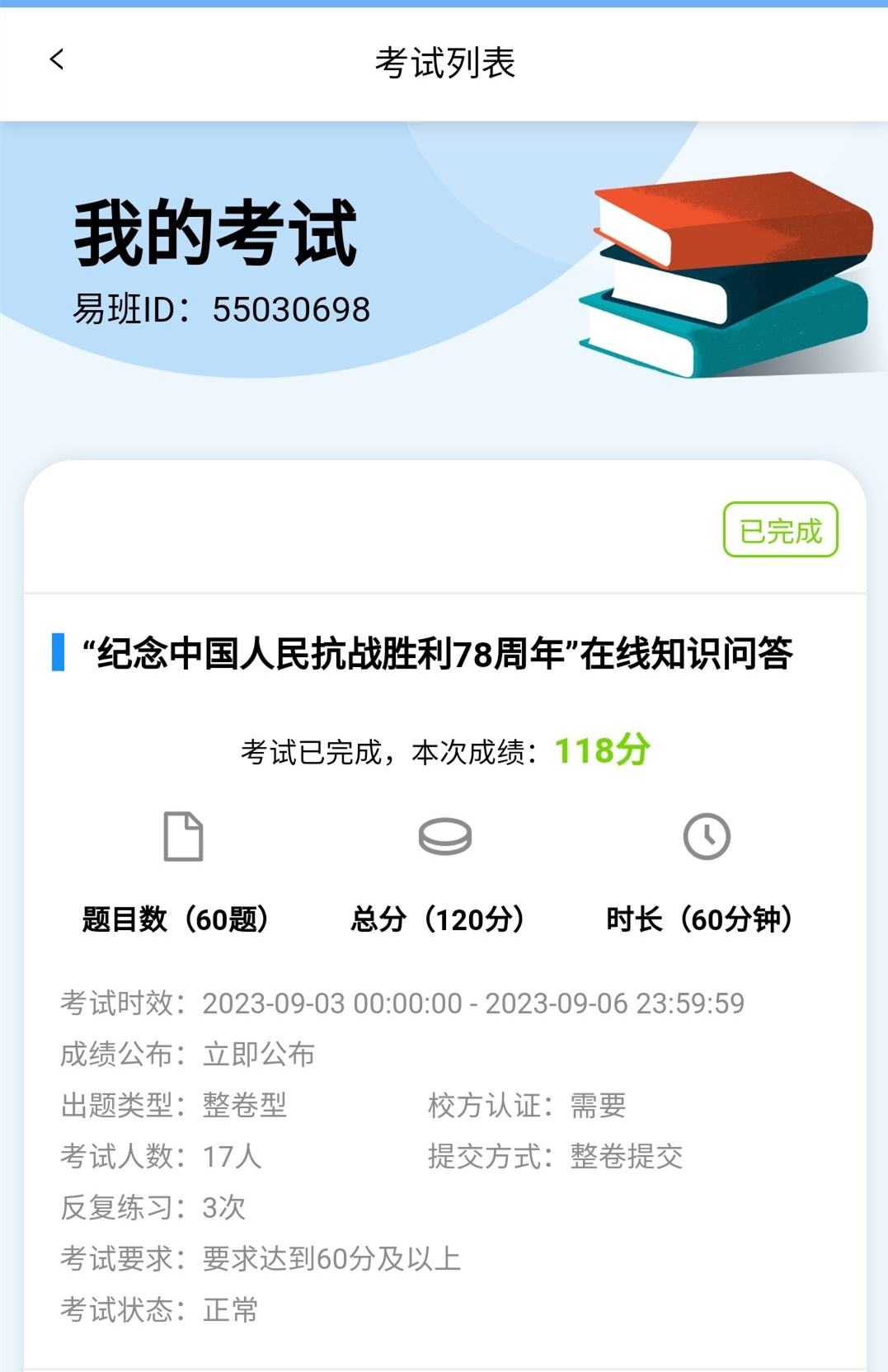The image size is (888, 1372).
Task: Open the 纪念中国人民抗战胜利78周年 exam card
Action: click(x=437, y=654)
